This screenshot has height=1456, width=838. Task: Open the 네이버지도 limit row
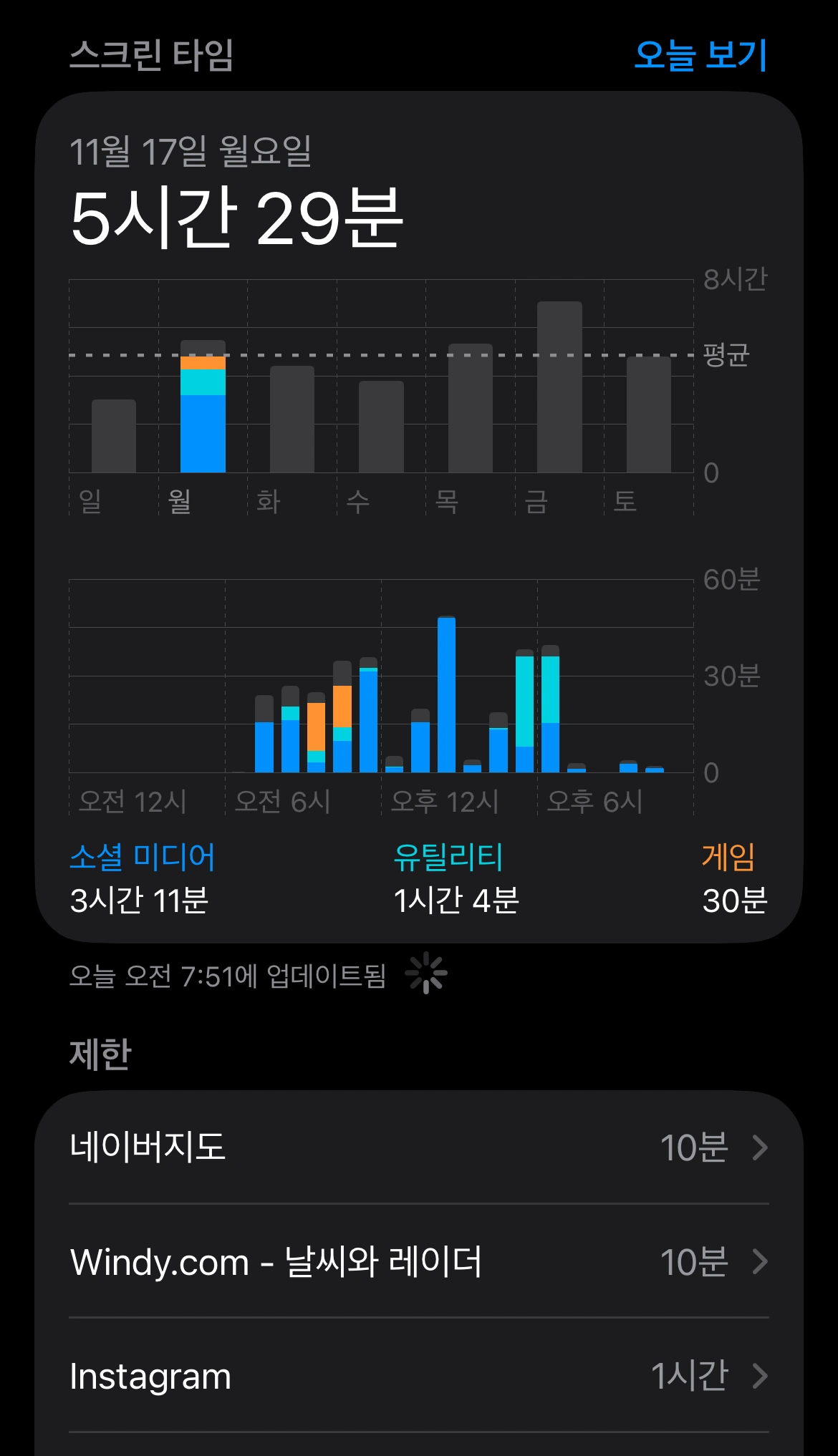click(419, 1147)
